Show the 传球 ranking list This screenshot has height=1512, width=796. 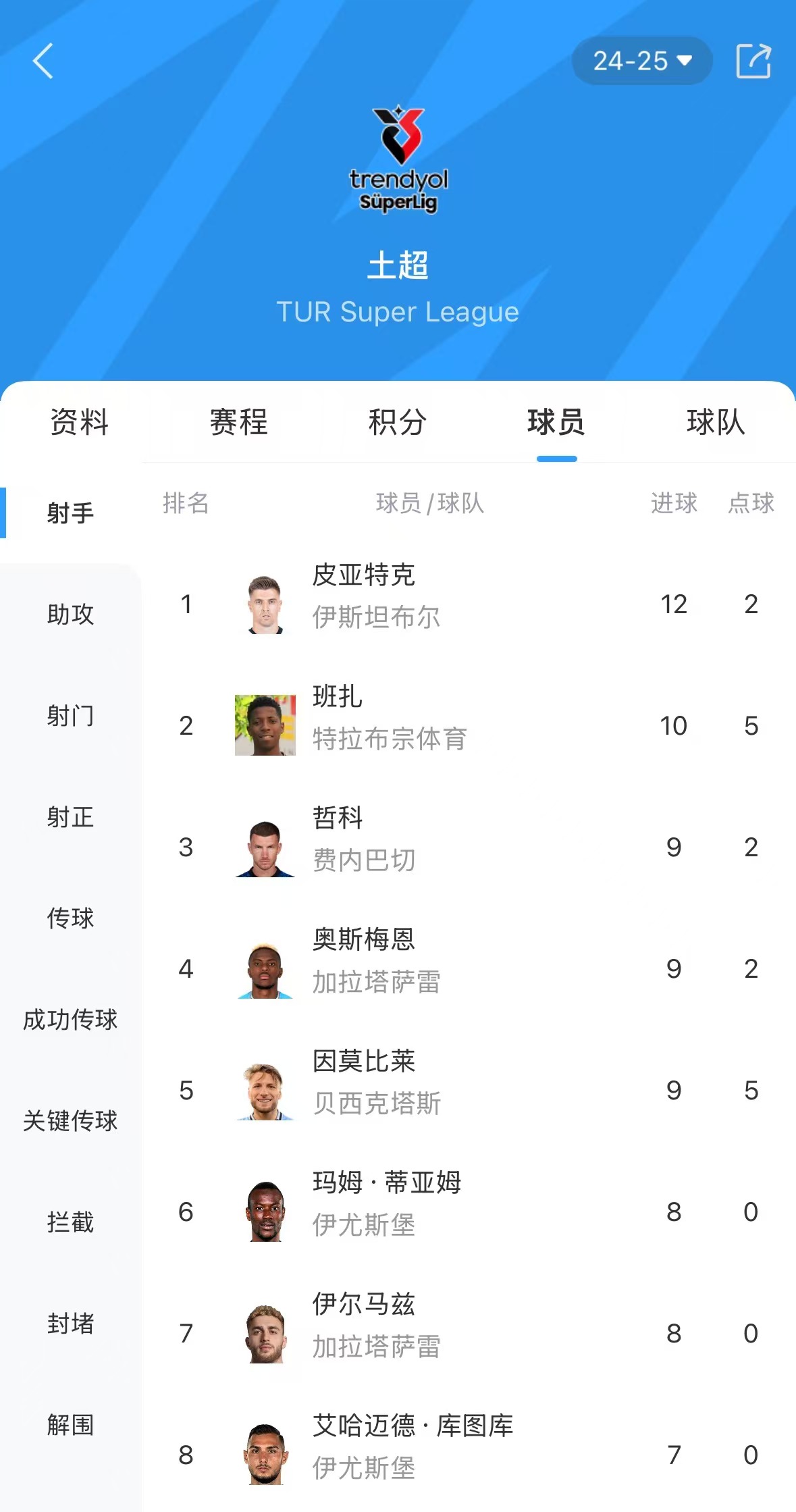(70, 918)
